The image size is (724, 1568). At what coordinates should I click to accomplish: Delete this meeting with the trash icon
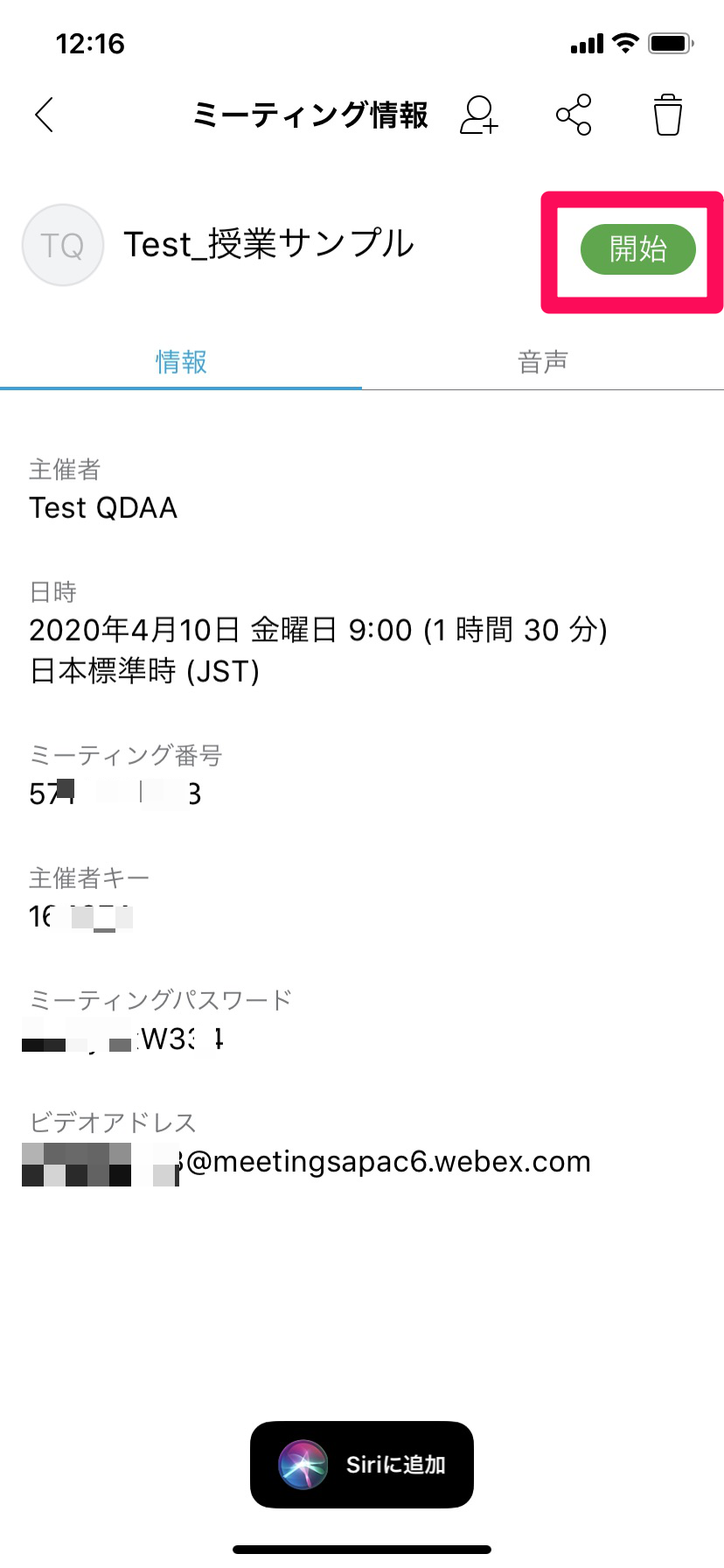point(668,115)
